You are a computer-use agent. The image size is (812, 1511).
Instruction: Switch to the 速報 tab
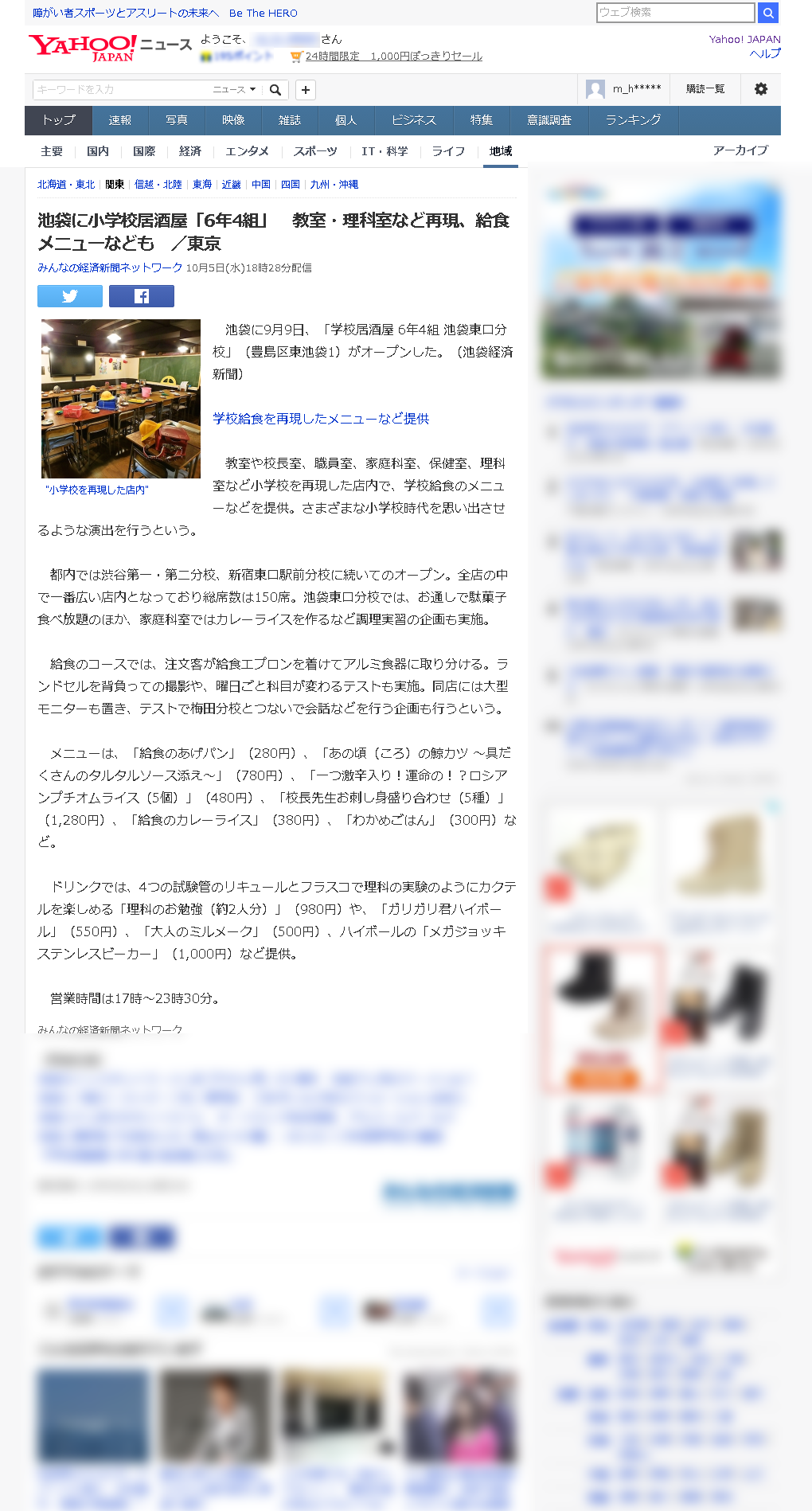click(120, 120)
